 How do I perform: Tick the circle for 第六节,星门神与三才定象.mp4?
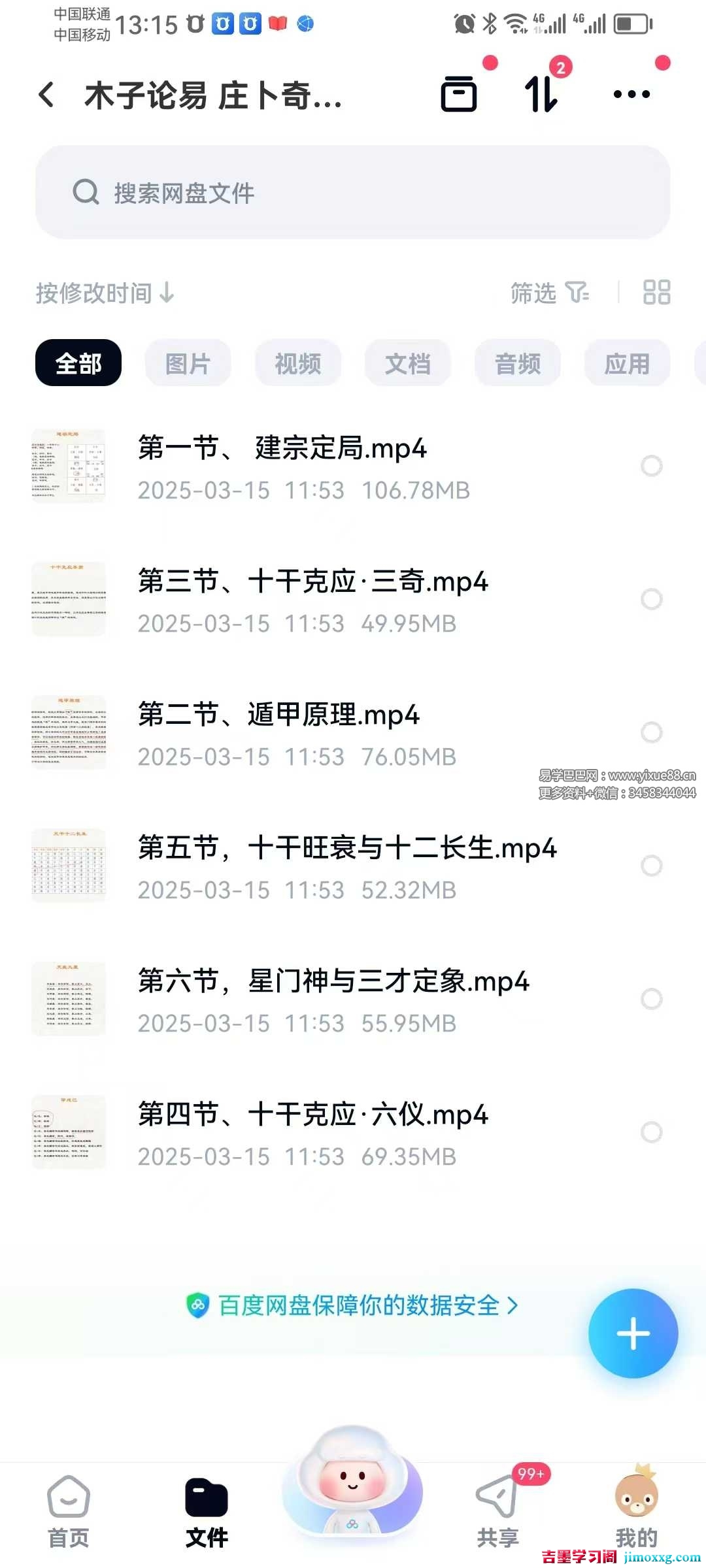[x=651, y=999]
